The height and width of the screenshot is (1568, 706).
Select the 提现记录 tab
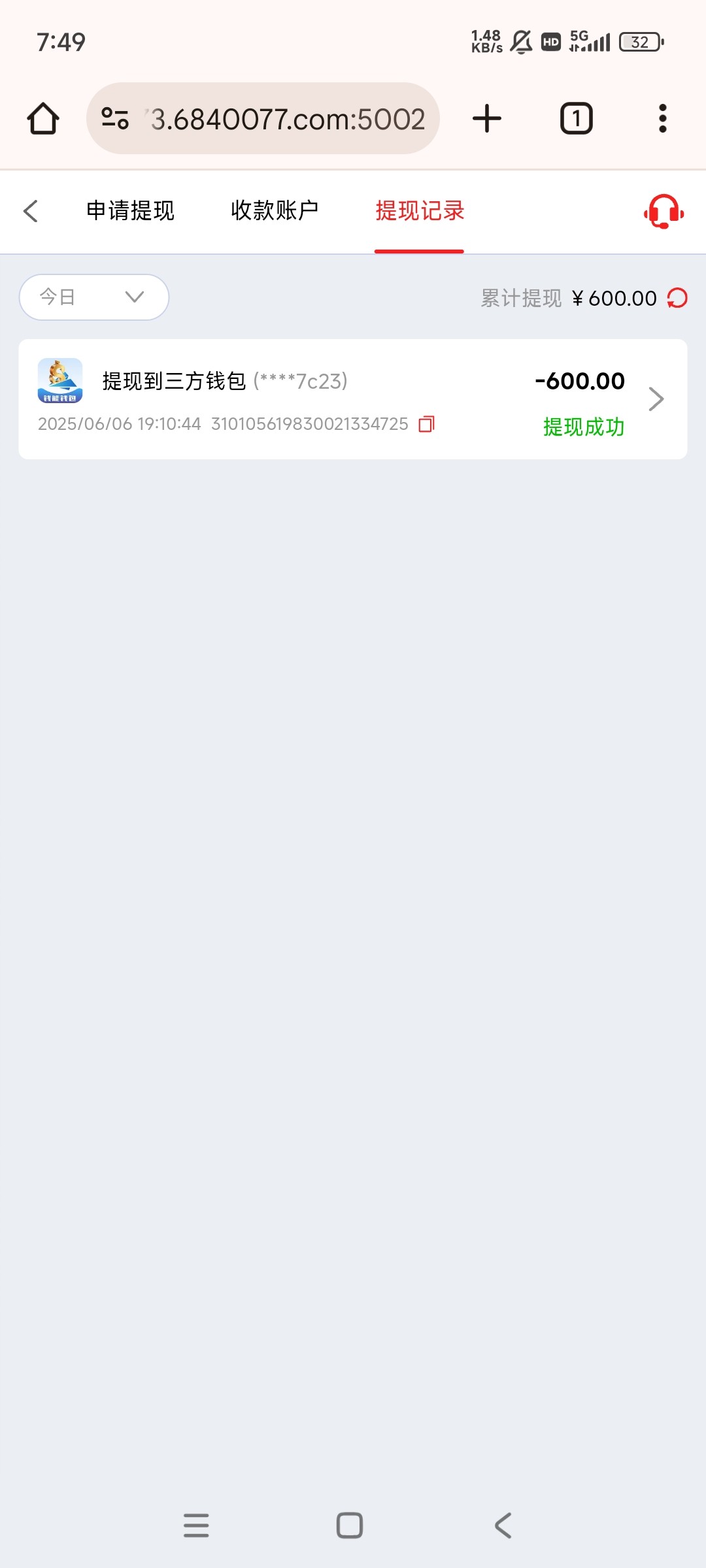point(420,210)
